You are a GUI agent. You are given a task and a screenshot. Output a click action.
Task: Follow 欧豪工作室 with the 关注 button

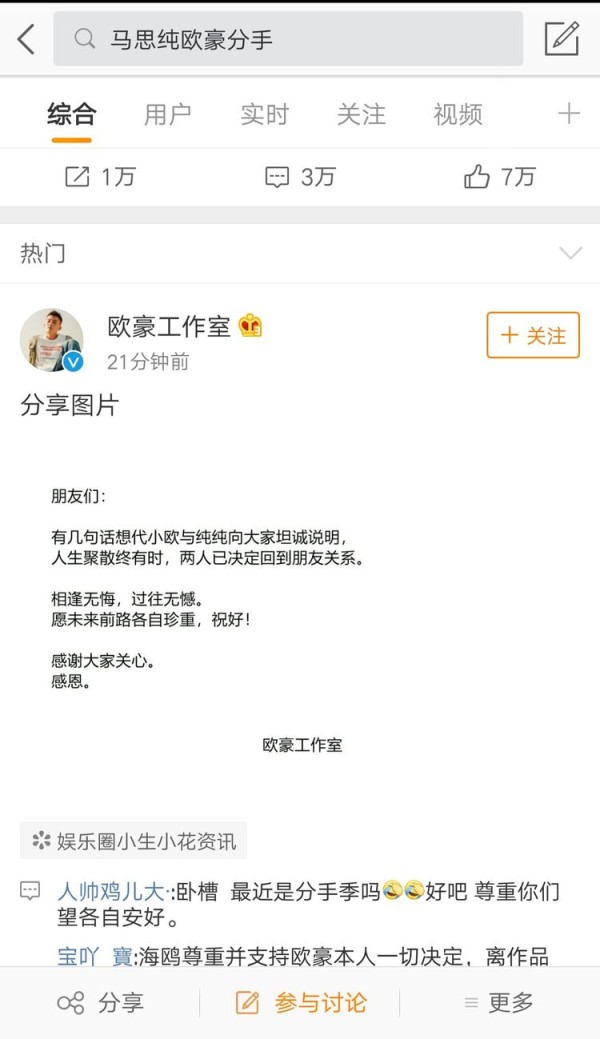coord(533,335)
